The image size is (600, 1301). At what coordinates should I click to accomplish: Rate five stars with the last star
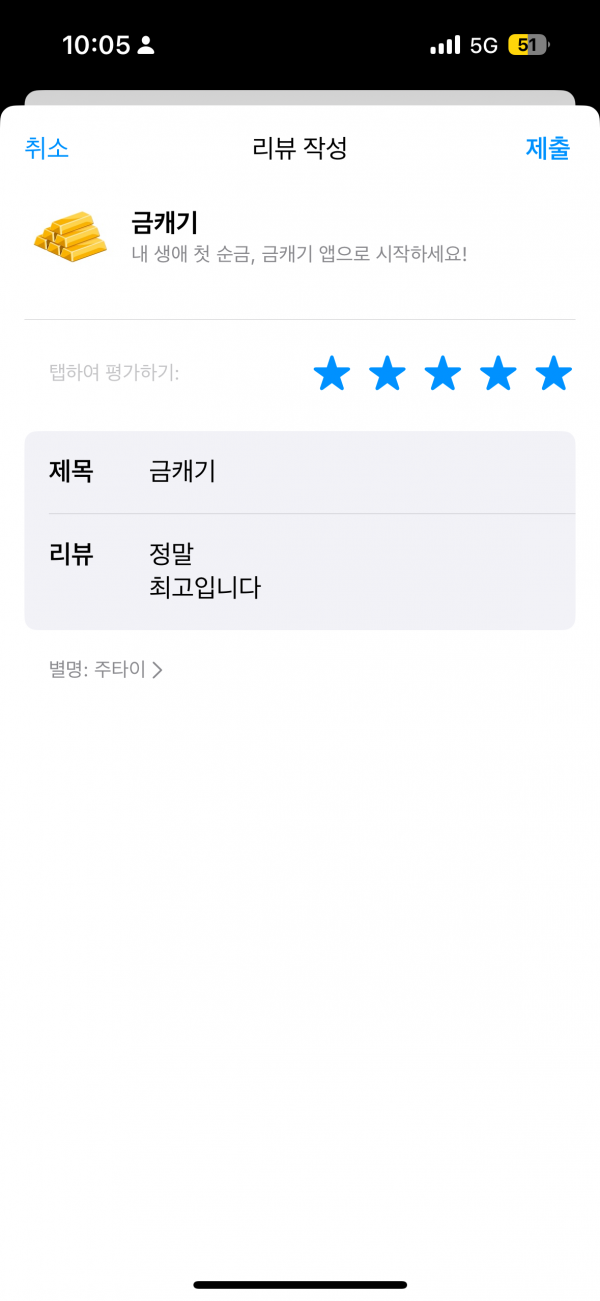(x=553, y=374)
